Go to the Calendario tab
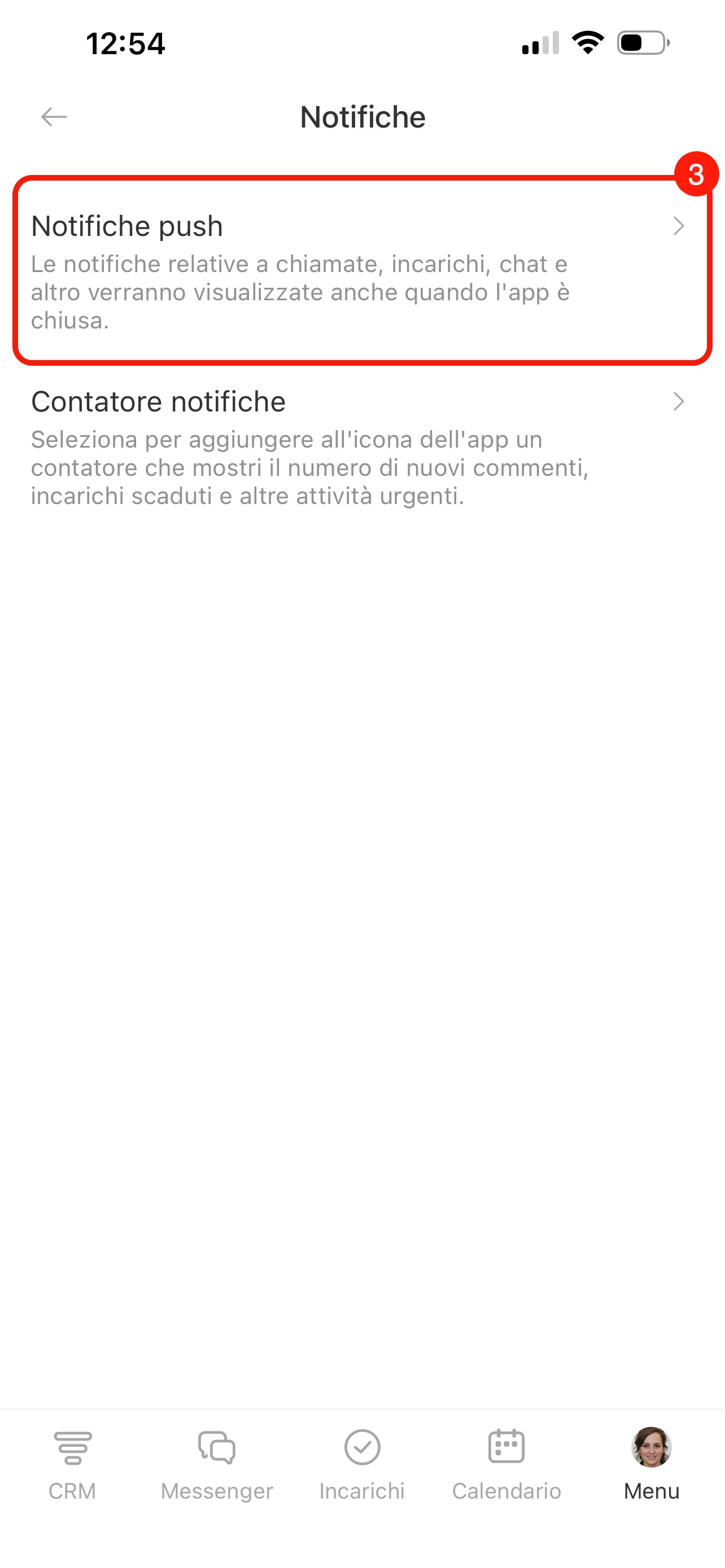 pos(506,1464)
